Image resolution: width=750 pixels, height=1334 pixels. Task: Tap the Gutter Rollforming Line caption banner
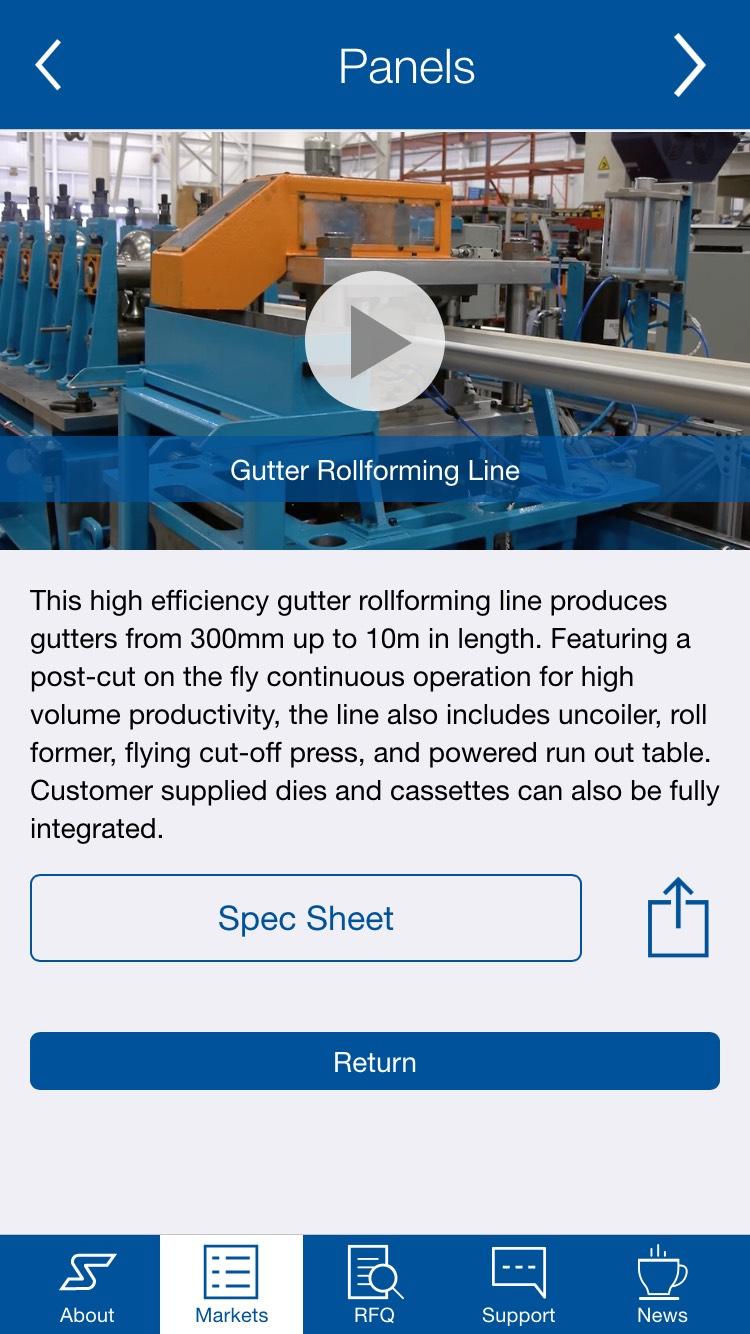click(x=375, y=470)
